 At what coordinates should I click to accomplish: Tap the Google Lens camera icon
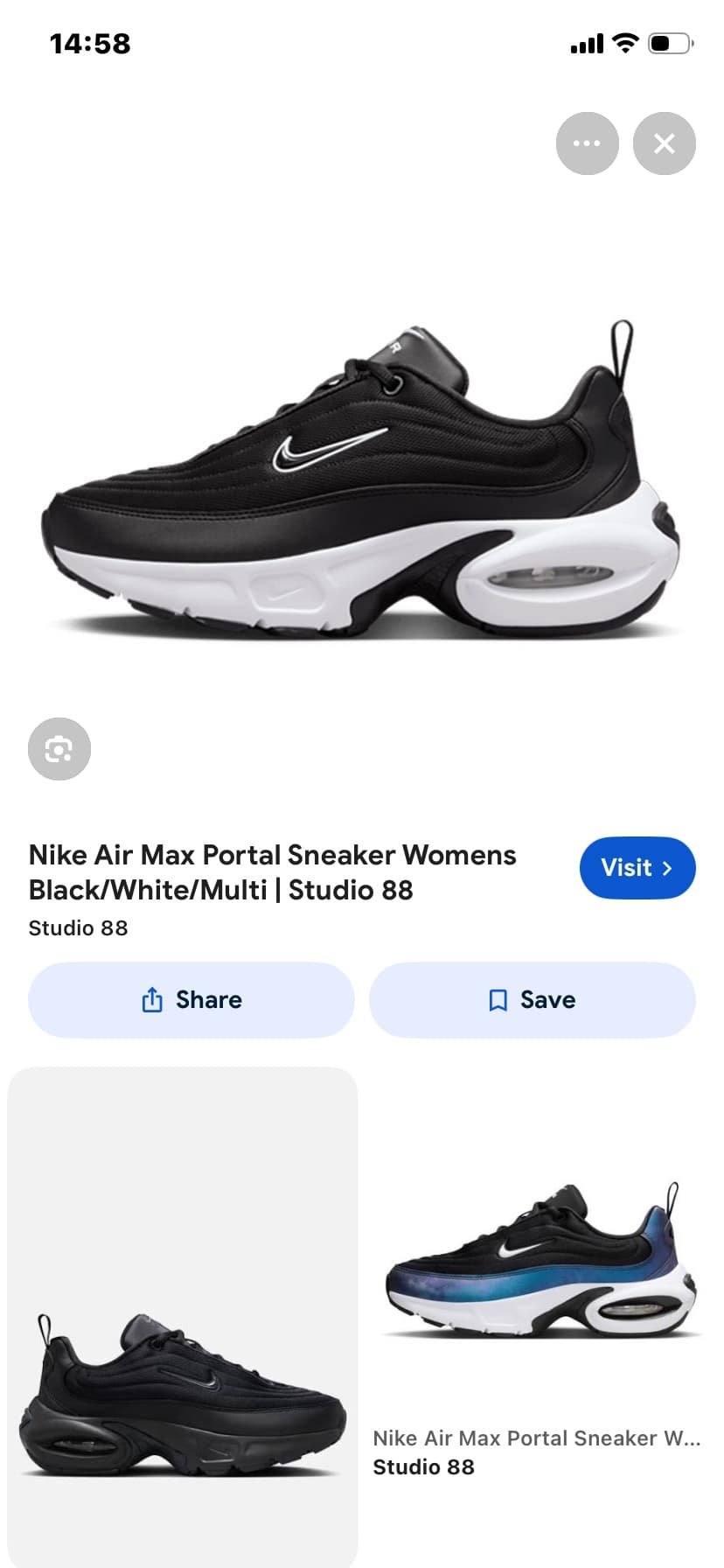click(59, 749)
